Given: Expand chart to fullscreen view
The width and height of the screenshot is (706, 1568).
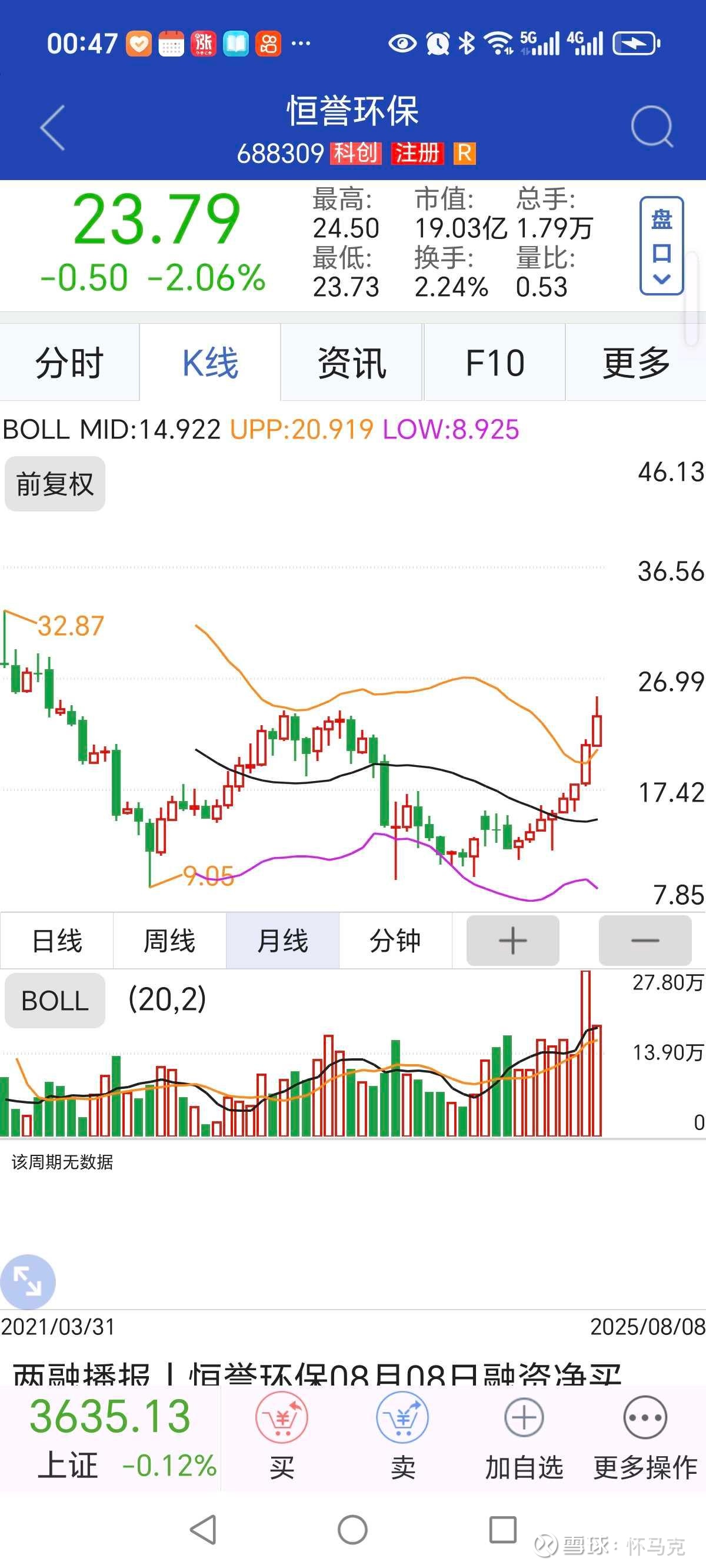Looking at the screenshot, I should (x=28, y=1282).
